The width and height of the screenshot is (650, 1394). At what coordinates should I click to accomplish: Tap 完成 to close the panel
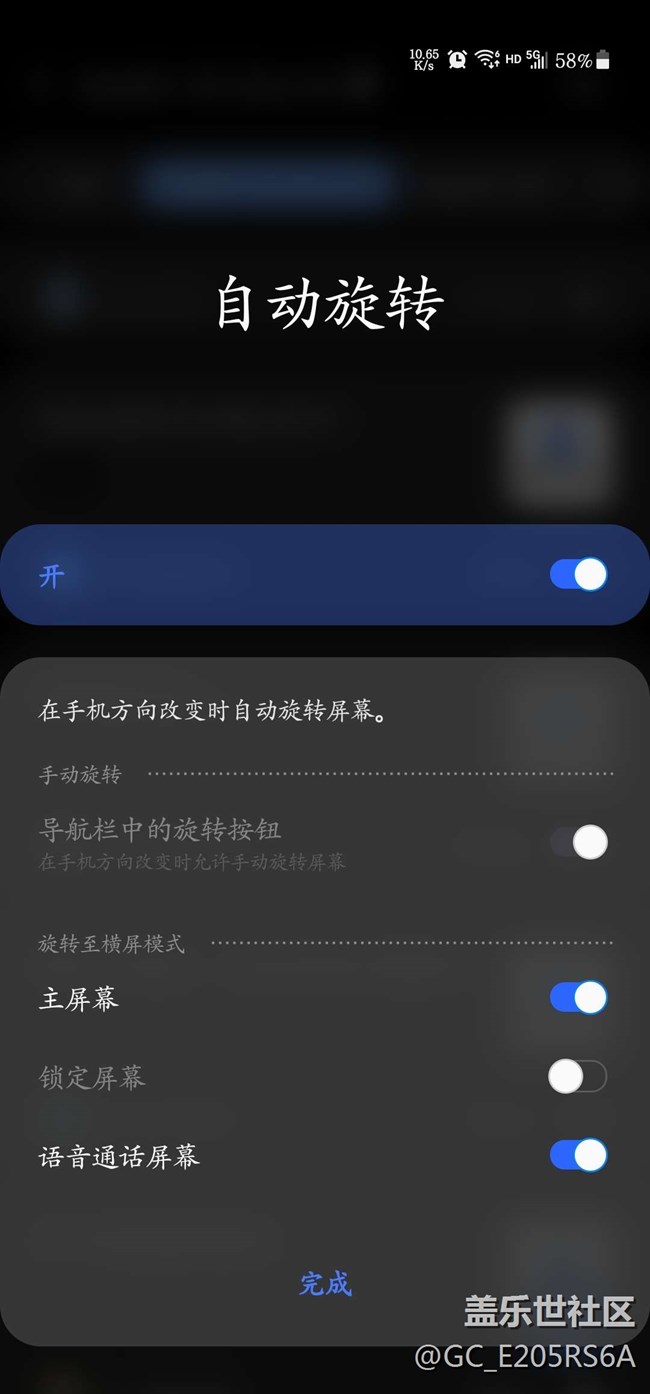pos(325,1283)
